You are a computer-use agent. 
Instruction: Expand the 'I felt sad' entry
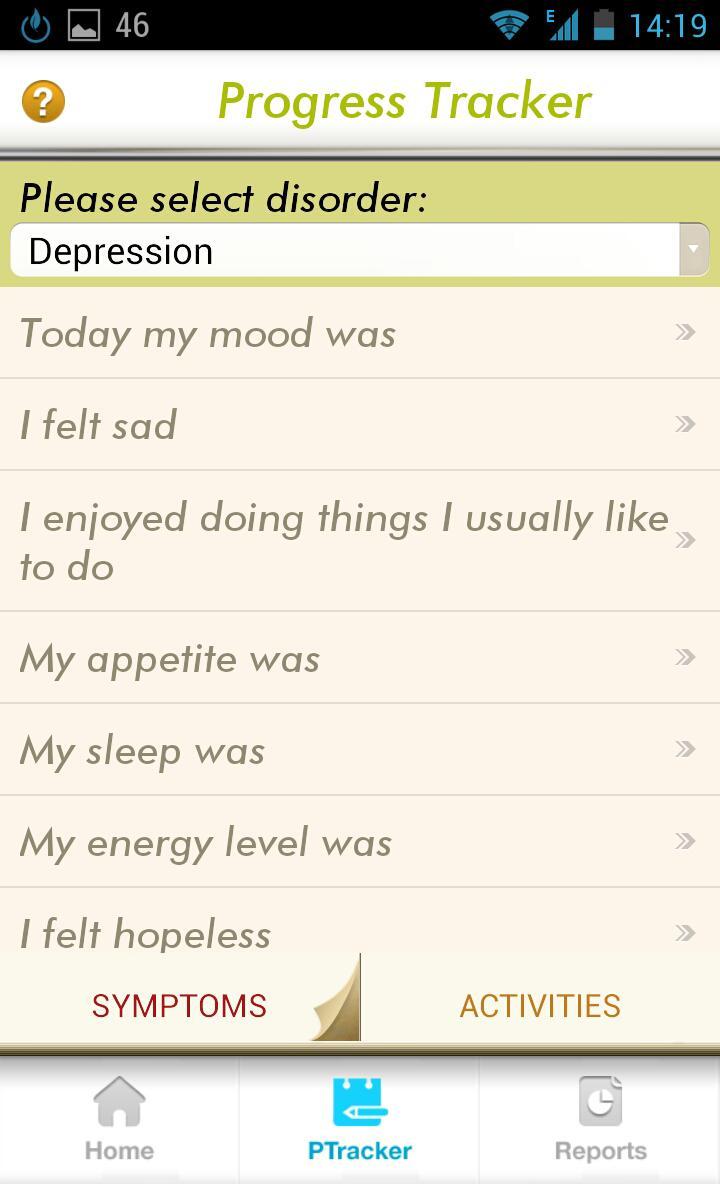(359, 424)
